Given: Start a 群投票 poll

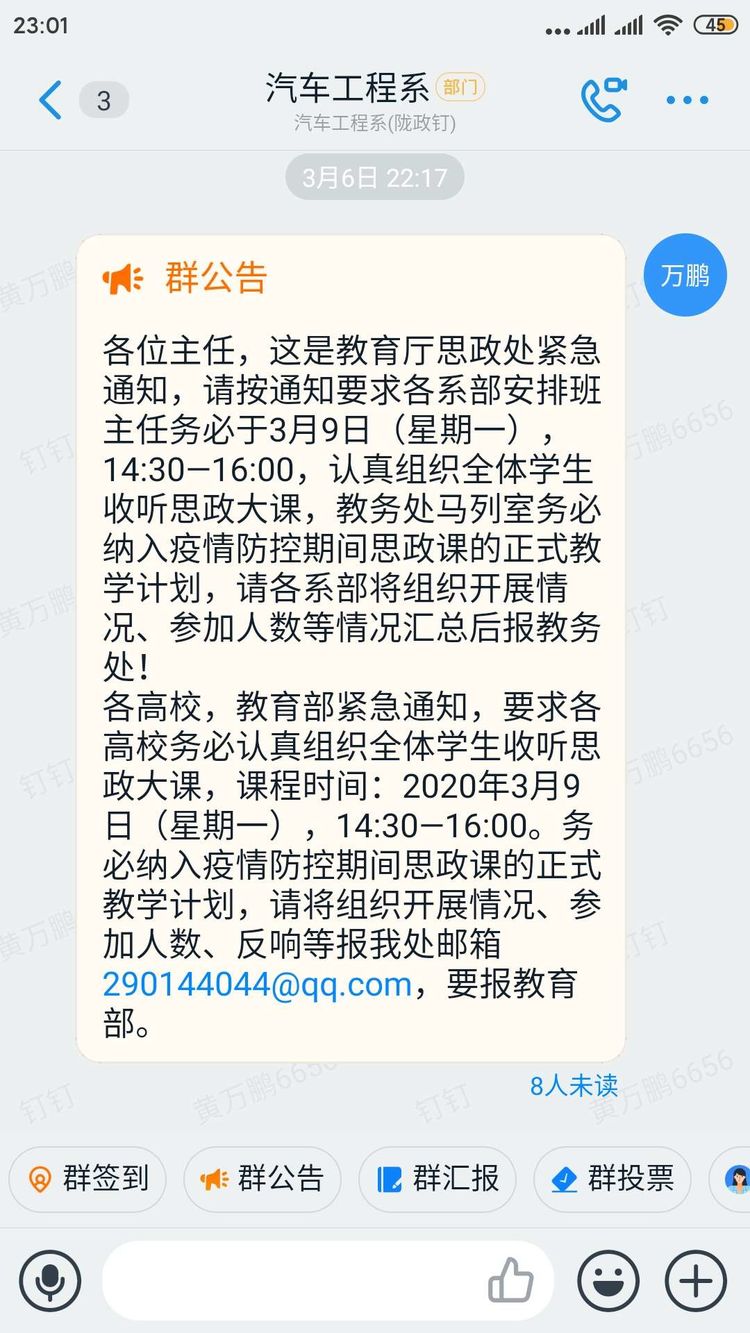Looking at the screenshot, I should tap(612, 1179).
